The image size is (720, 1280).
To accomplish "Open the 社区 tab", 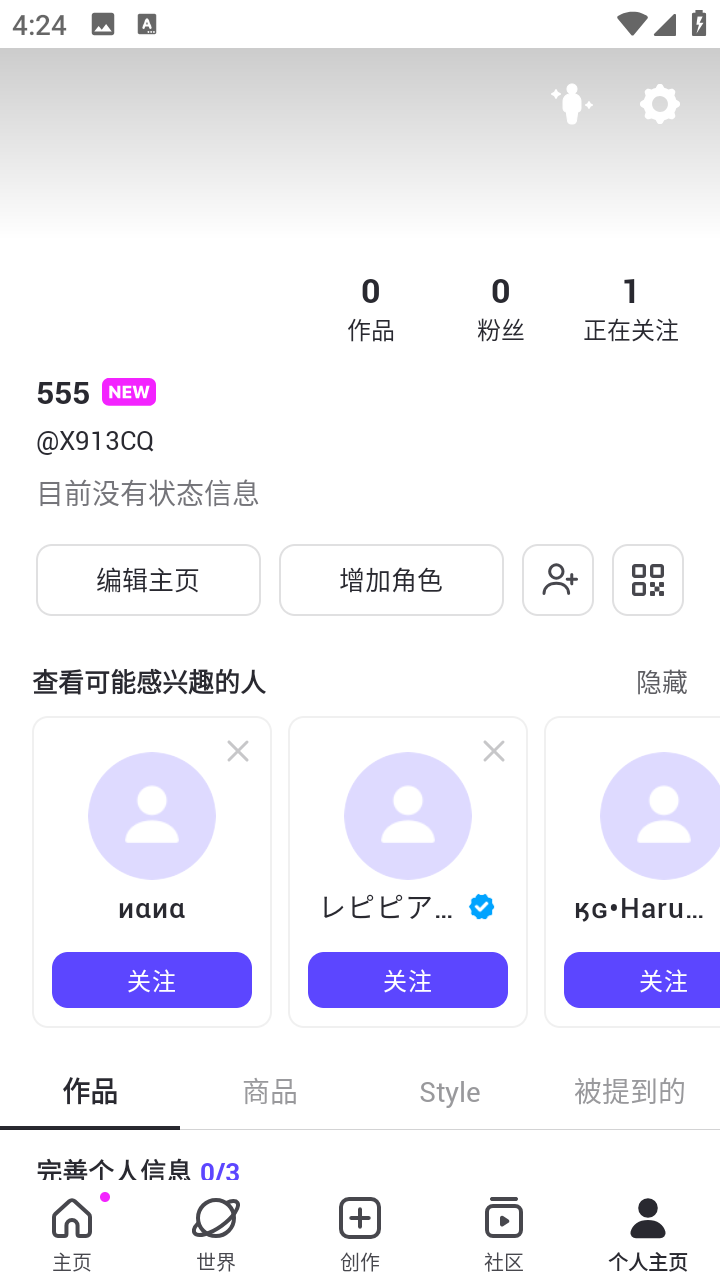I will point(504,1232).
